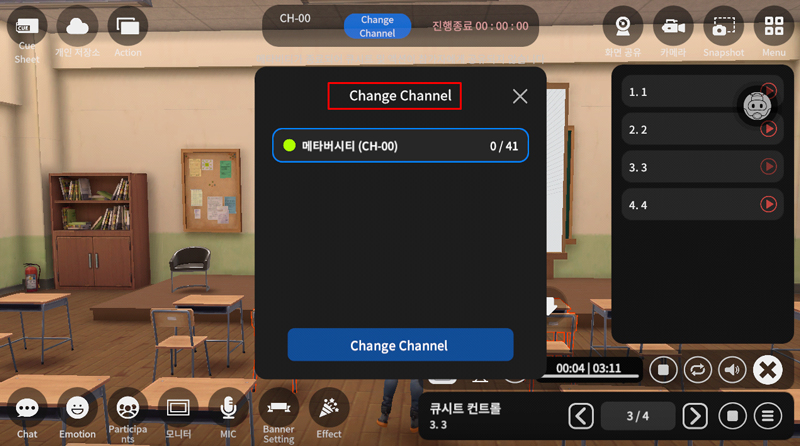Toggle media loop repeat
This screenshot has width=800, height=446.
pyautogui.click(x=698, y=369)
